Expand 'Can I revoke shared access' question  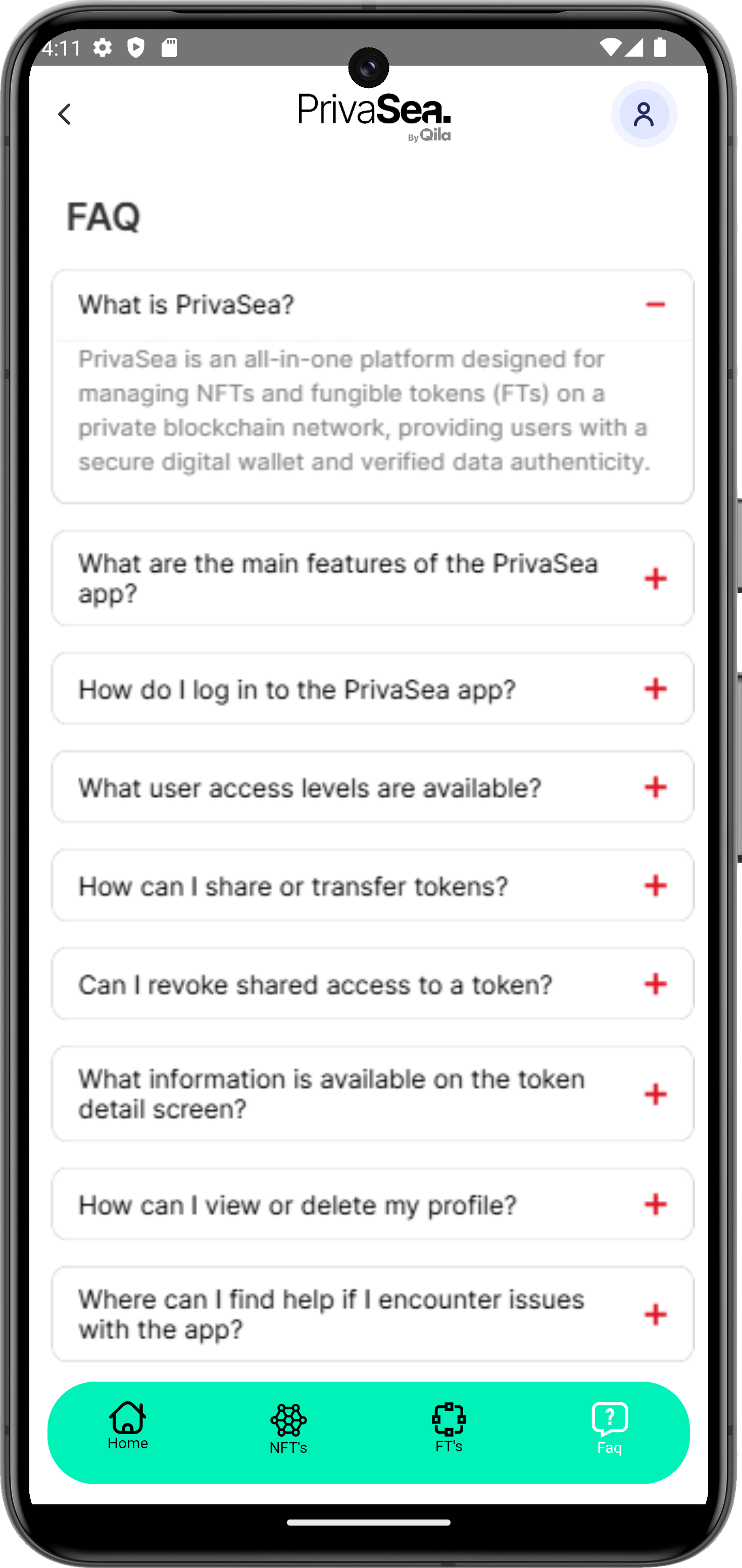(655, 984)
